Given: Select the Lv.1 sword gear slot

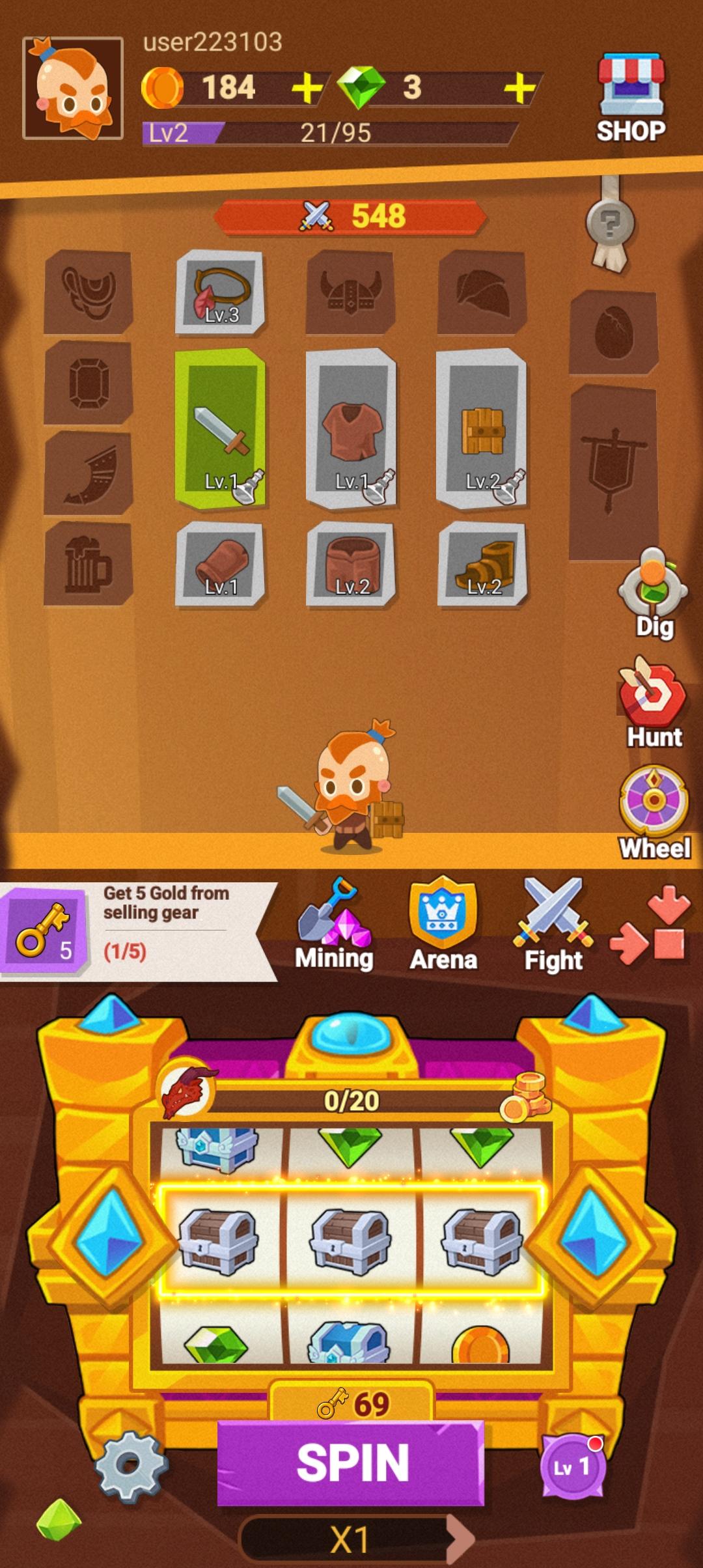Looking at the screenshot, I should point(220,428).
